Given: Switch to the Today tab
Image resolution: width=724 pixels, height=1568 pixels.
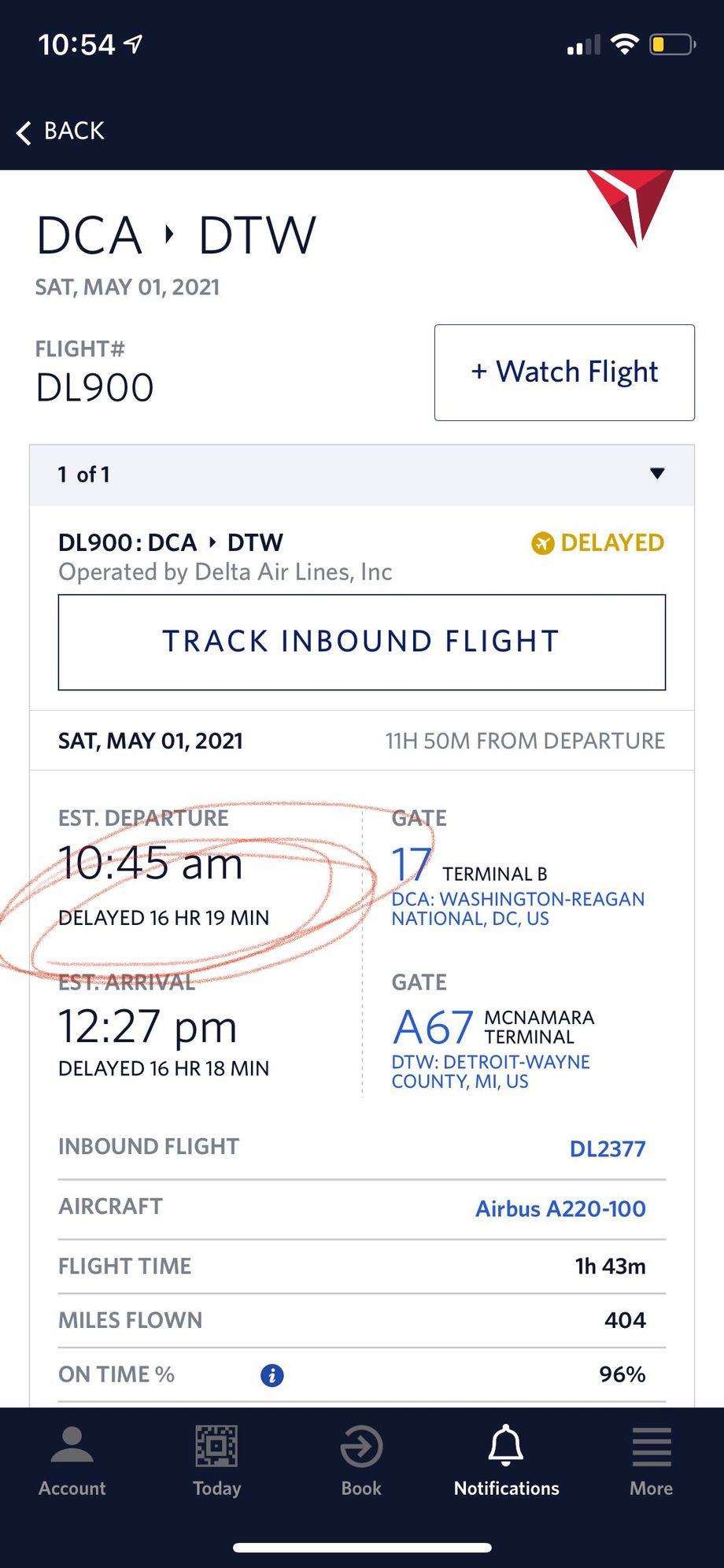Looking at the screenshot, I should coord(216,1461).
